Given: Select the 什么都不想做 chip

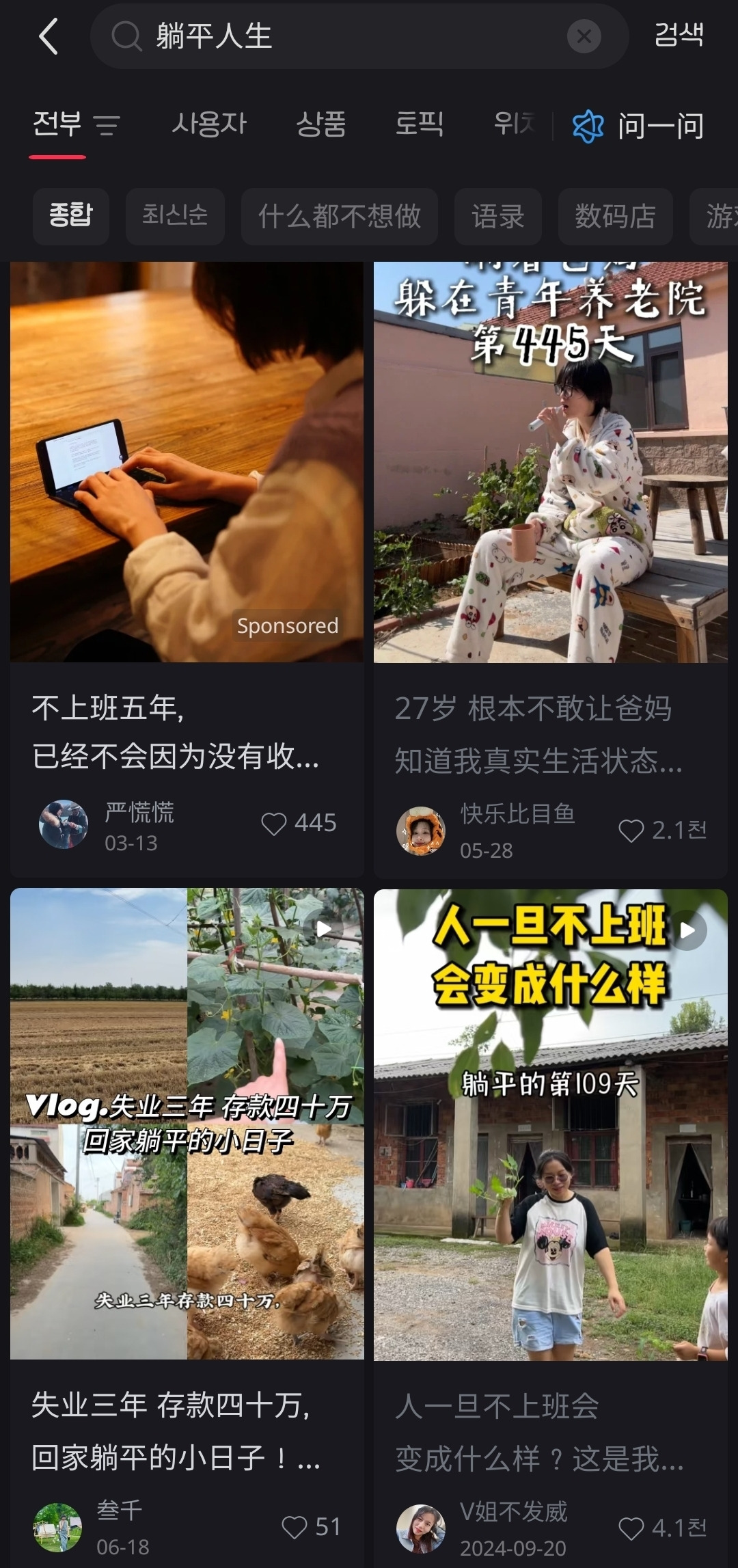Looking at the screenshot, I should pos(340,217).
